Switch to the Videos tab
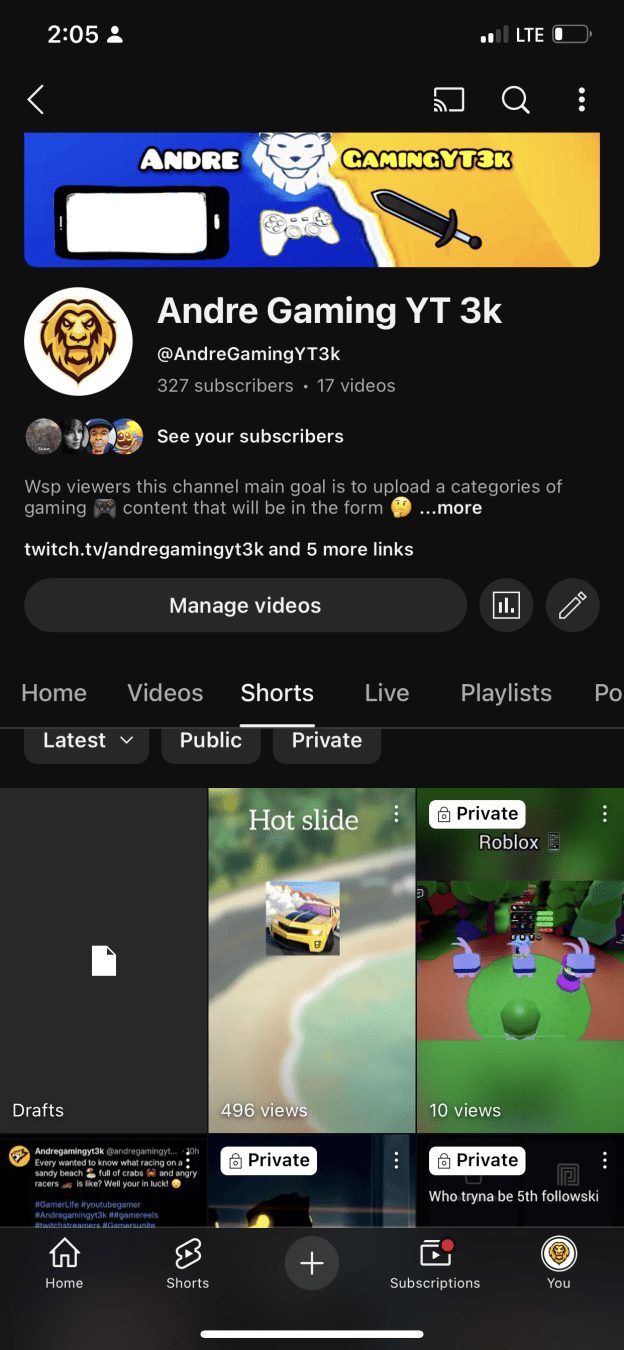The width and height of the screenshot is (624, 1350). [x=165, y=693]
